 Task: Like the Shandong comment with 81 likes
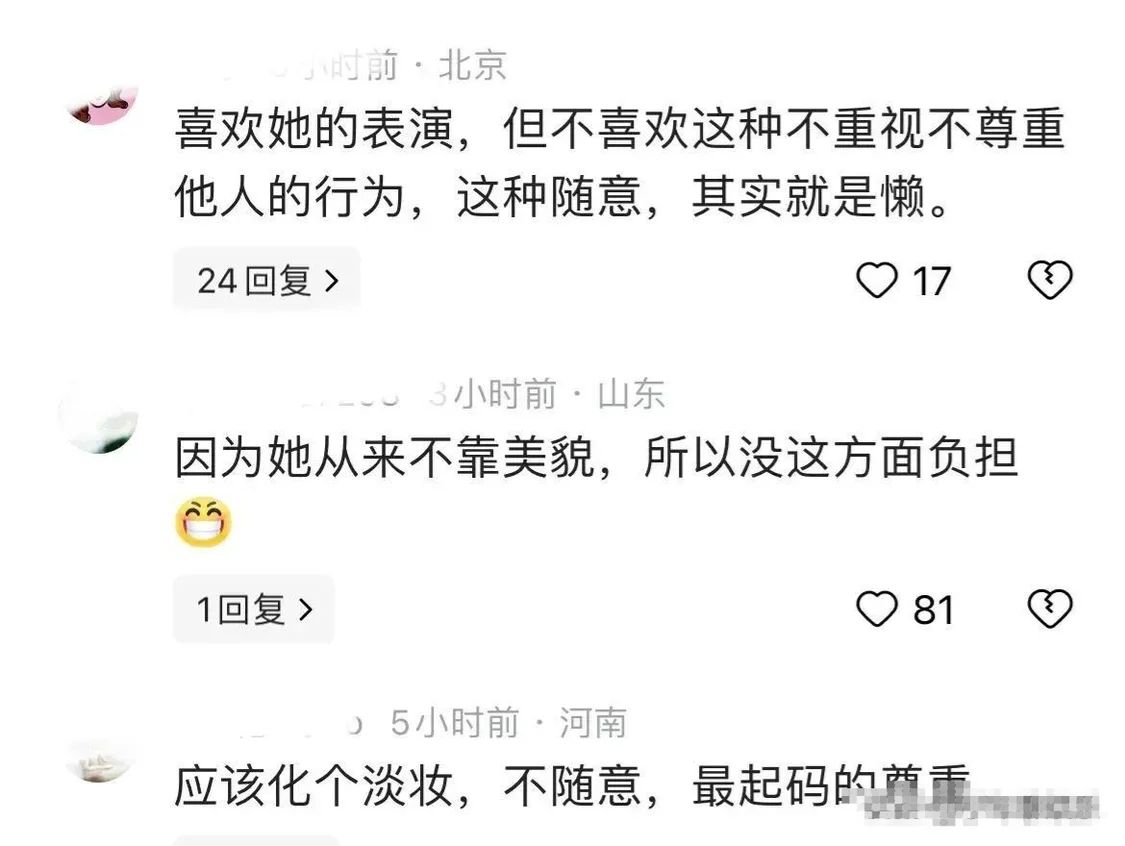878,609
